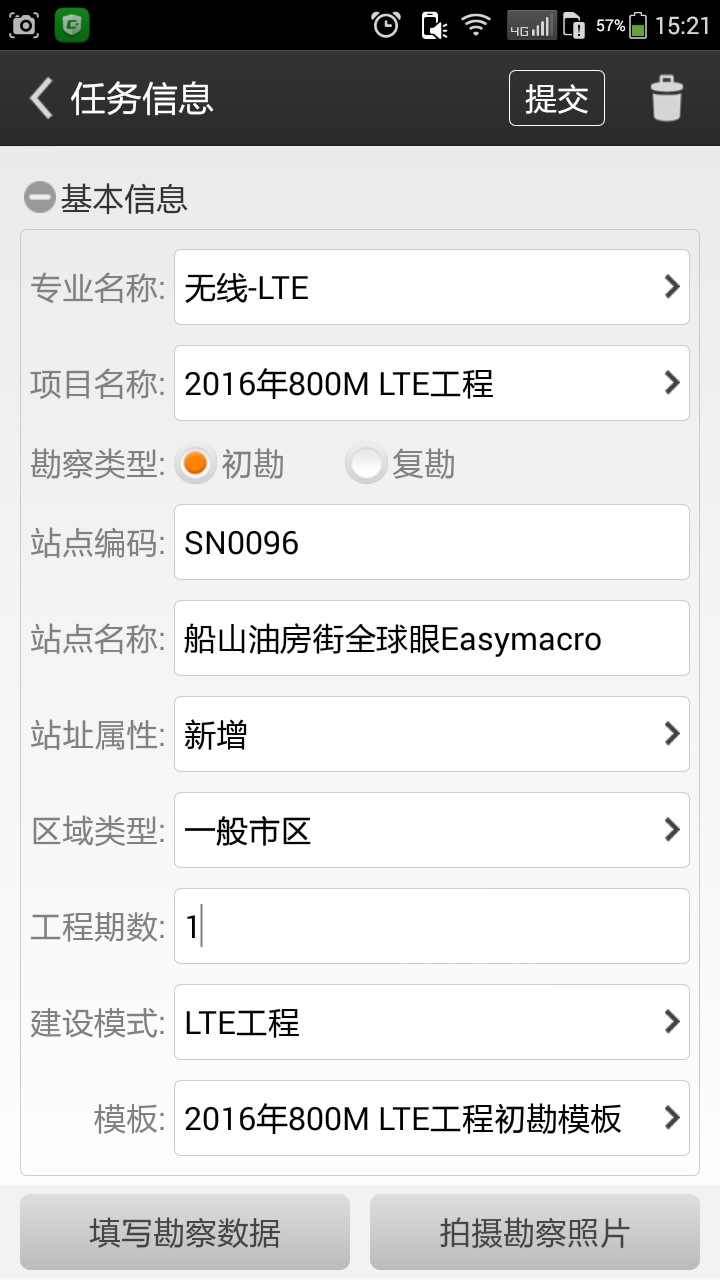Change the 区域类型 selection
The image size is (720, 1280).
click(x=431, y=830)
